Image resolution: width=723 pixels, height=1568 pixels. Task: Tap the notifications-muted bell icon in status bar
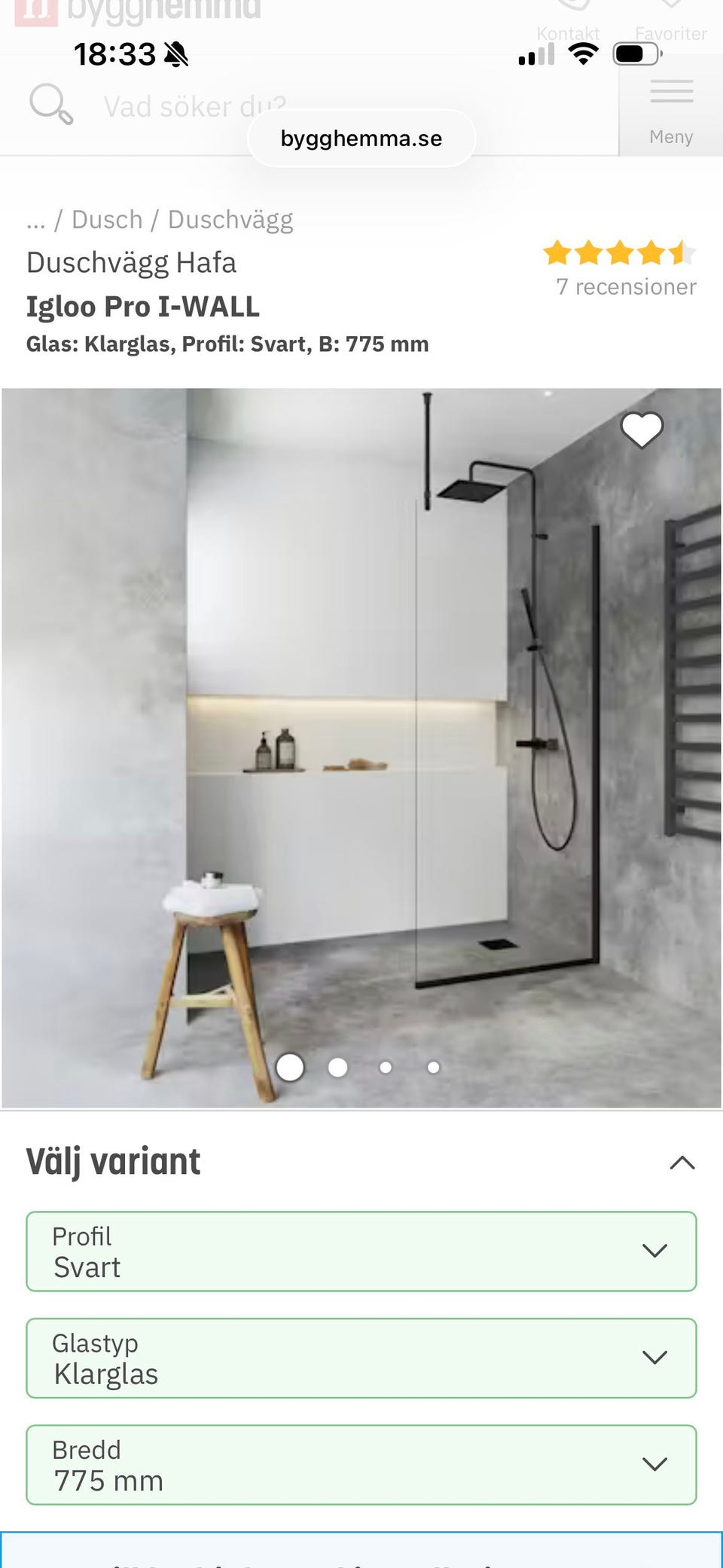[175, 54]
